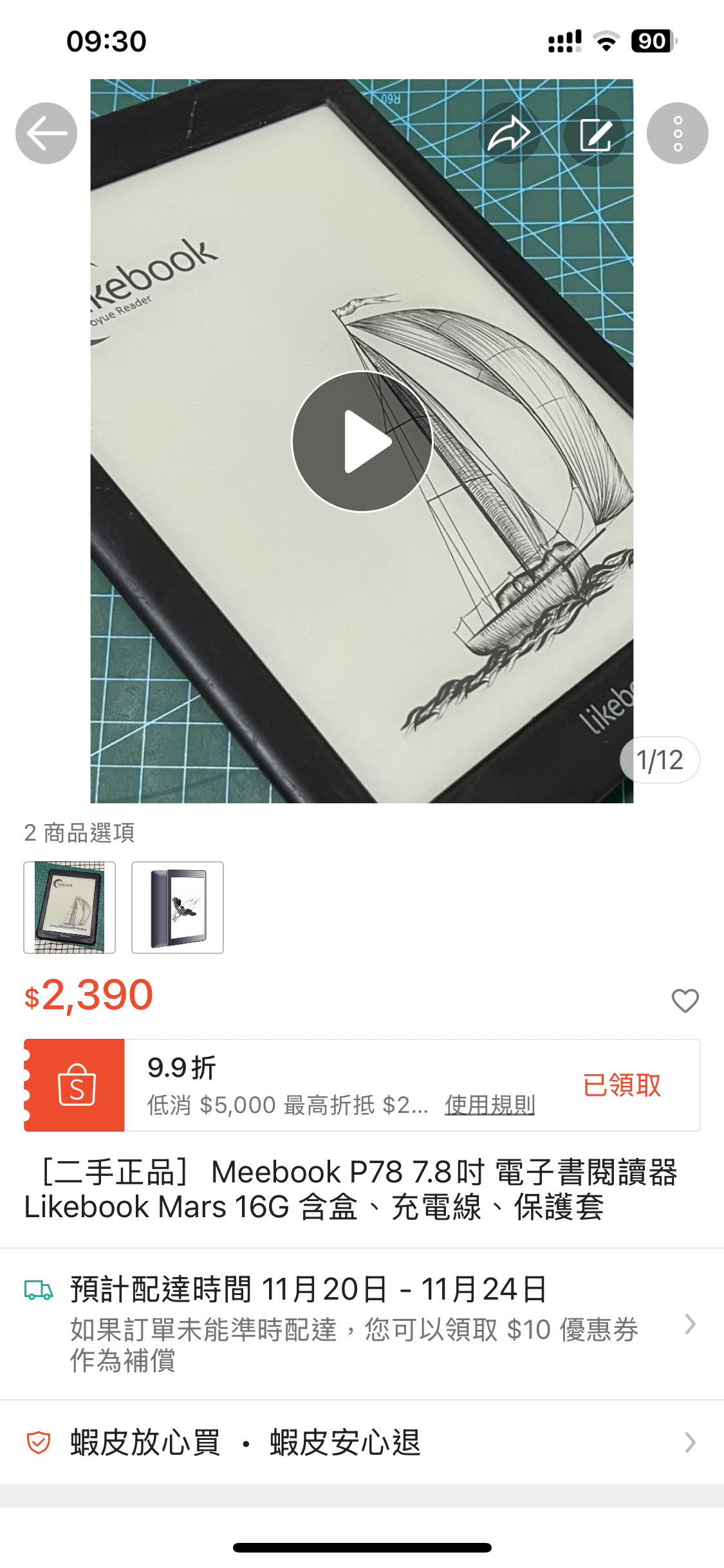Play the product video
This screenshot has width=724, height=1568.
[x=362, y=442]
